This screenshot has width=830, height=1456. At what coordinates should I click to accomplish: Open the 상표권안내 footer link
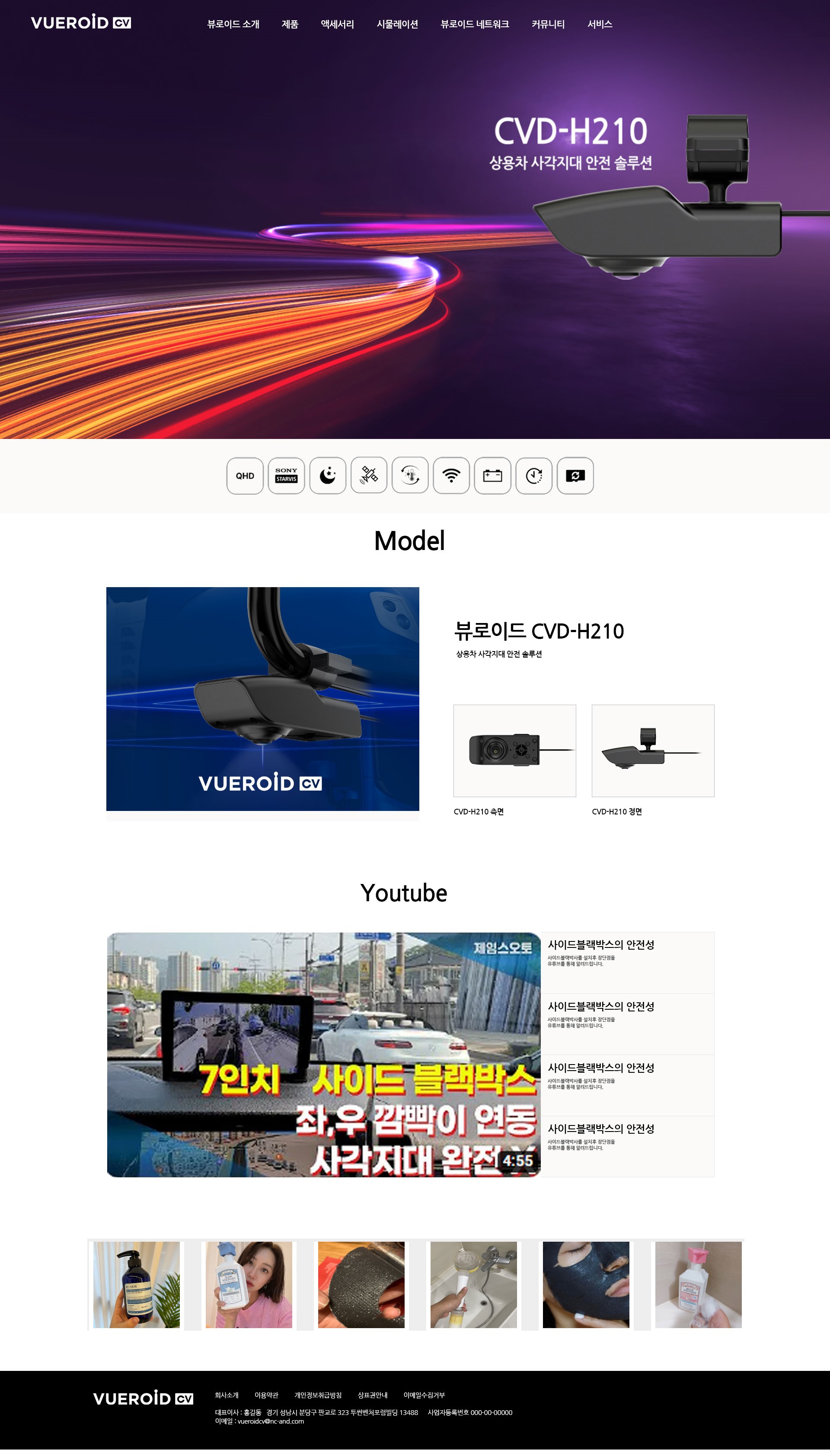[372, 1395]
